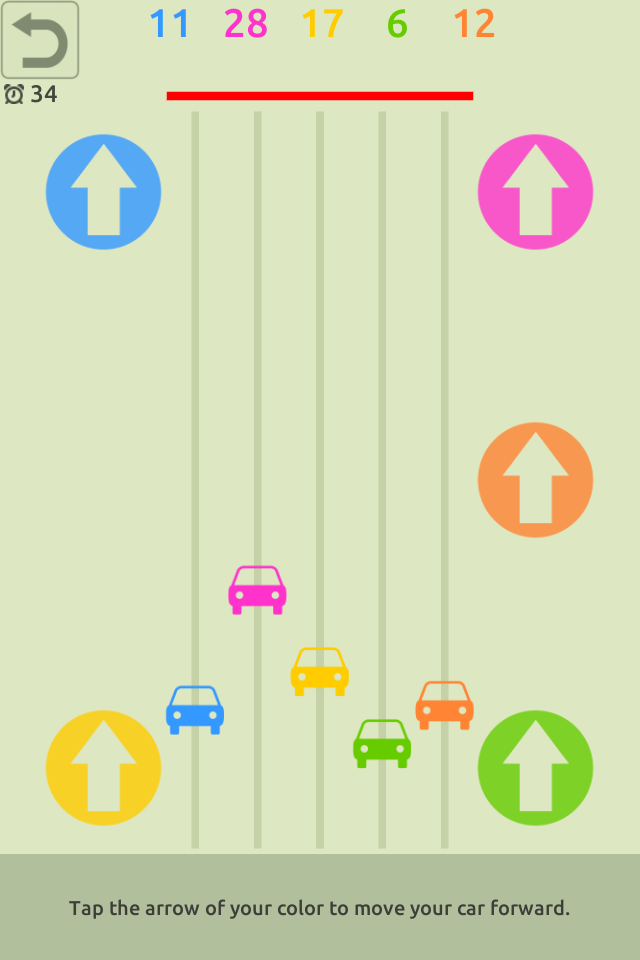The height and width of the screenshot is (960, 640).
Task: Tap the pink arrow circle
Action: point(535,192)
